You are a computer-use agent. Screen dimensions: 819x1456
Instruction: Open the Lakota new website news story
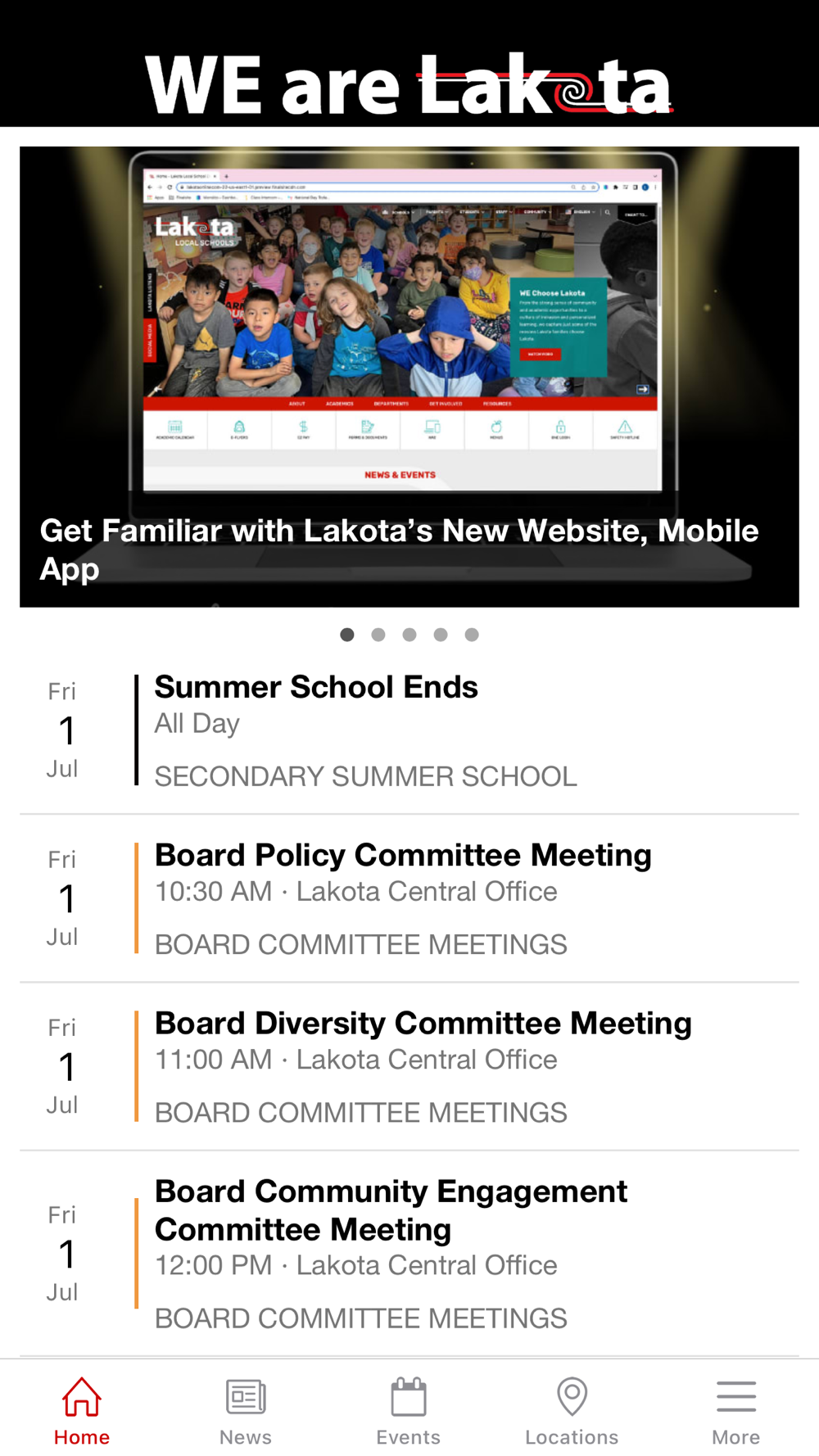pyautogui.click(x=409, y=377)
